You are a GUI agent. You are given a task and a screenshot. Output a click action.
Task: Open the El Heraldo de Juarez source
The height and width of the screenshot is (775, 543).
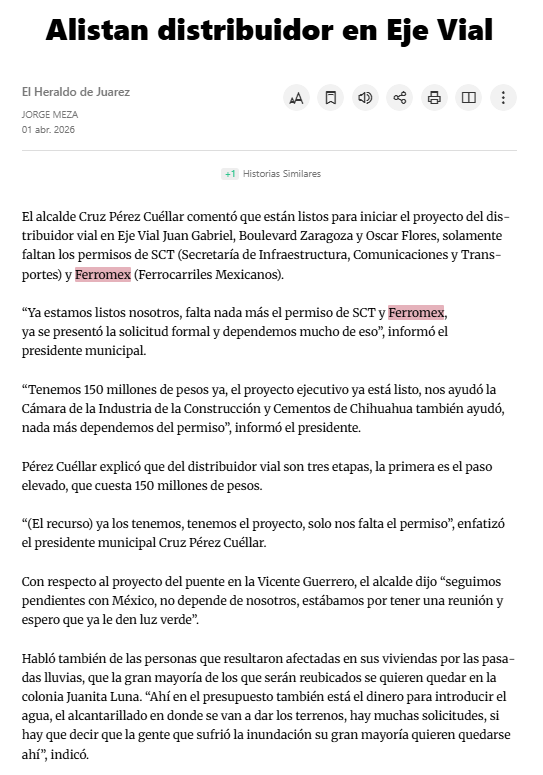point(76,92)
